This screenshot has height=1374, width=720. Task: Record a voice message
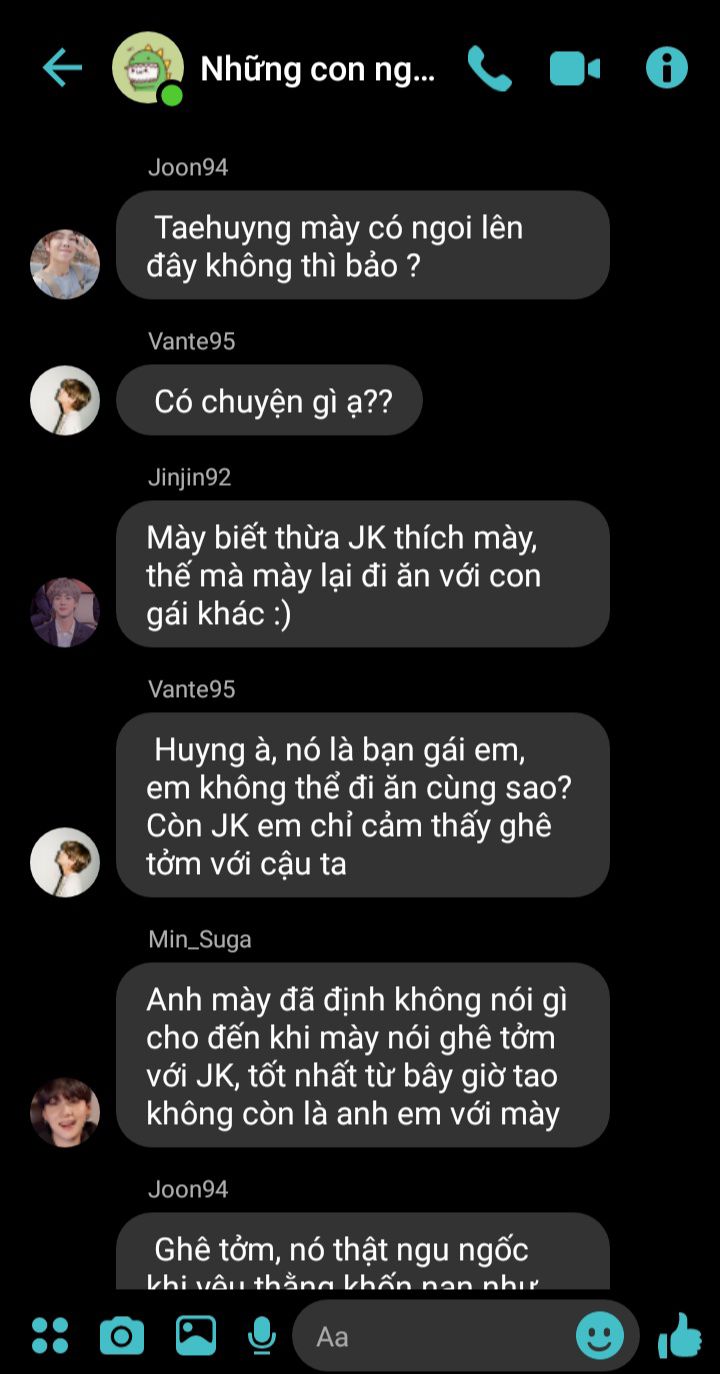262,1336
